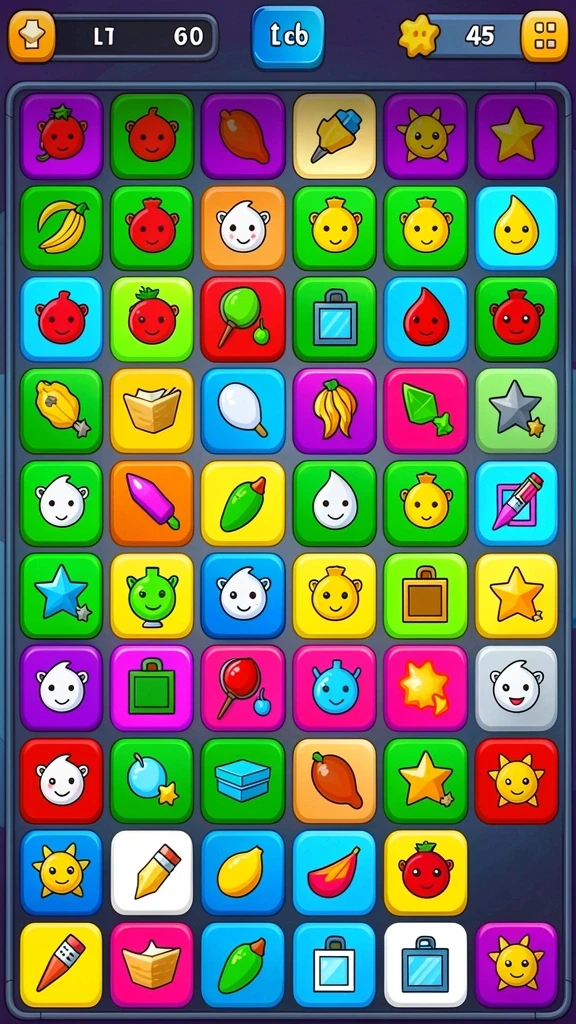Choose the blue star on the green tile
The height and width of the screenshot is (1024, 576).
[x=61, y=595]
